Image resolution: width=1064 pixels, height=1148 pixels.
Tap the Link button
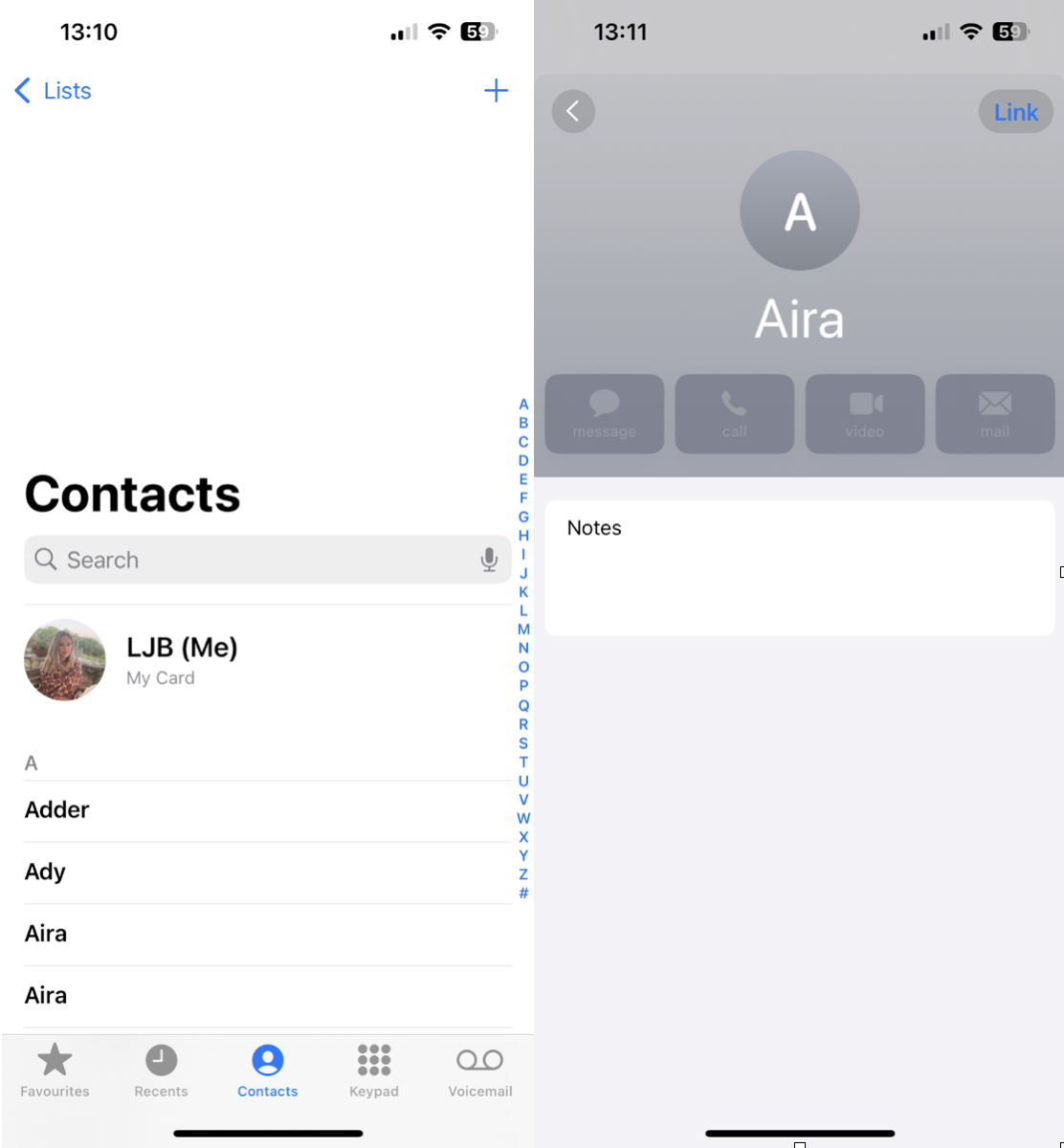1015,112
